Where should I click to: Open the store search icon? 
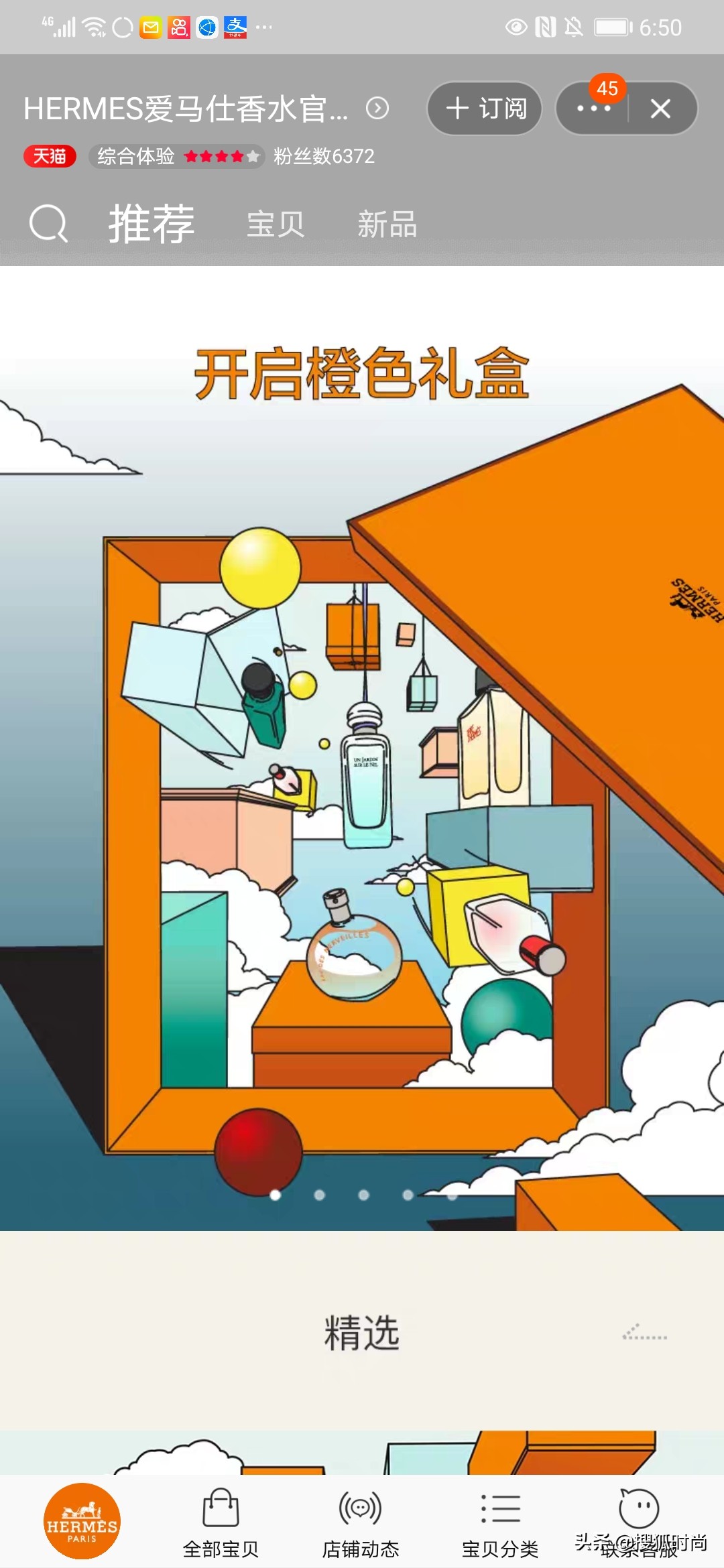pyautogui.click(x=48, y=224)
